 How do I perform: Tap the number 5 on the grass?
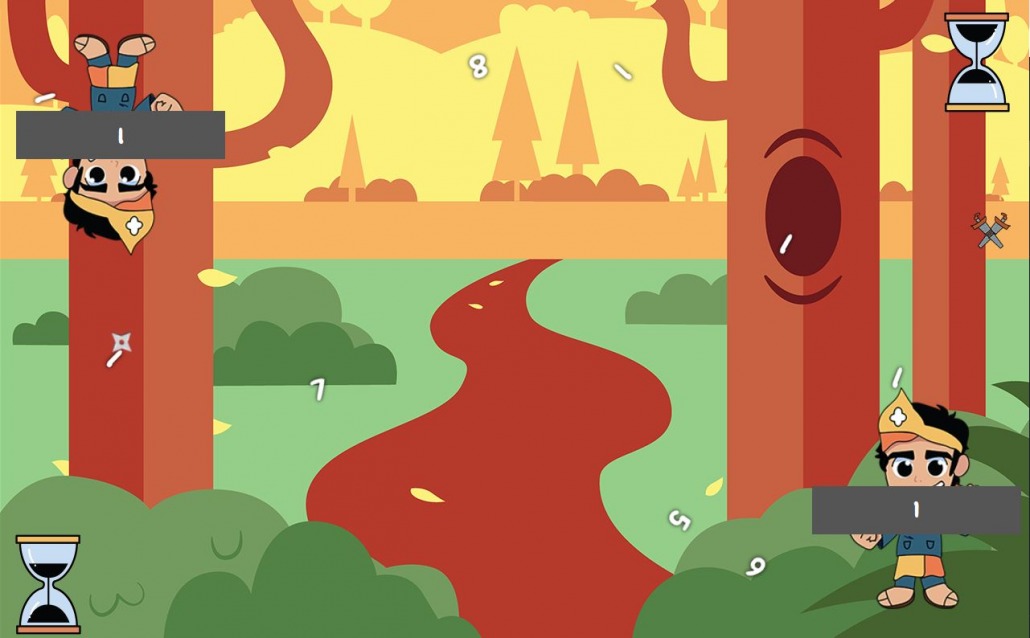coord(679,520)
